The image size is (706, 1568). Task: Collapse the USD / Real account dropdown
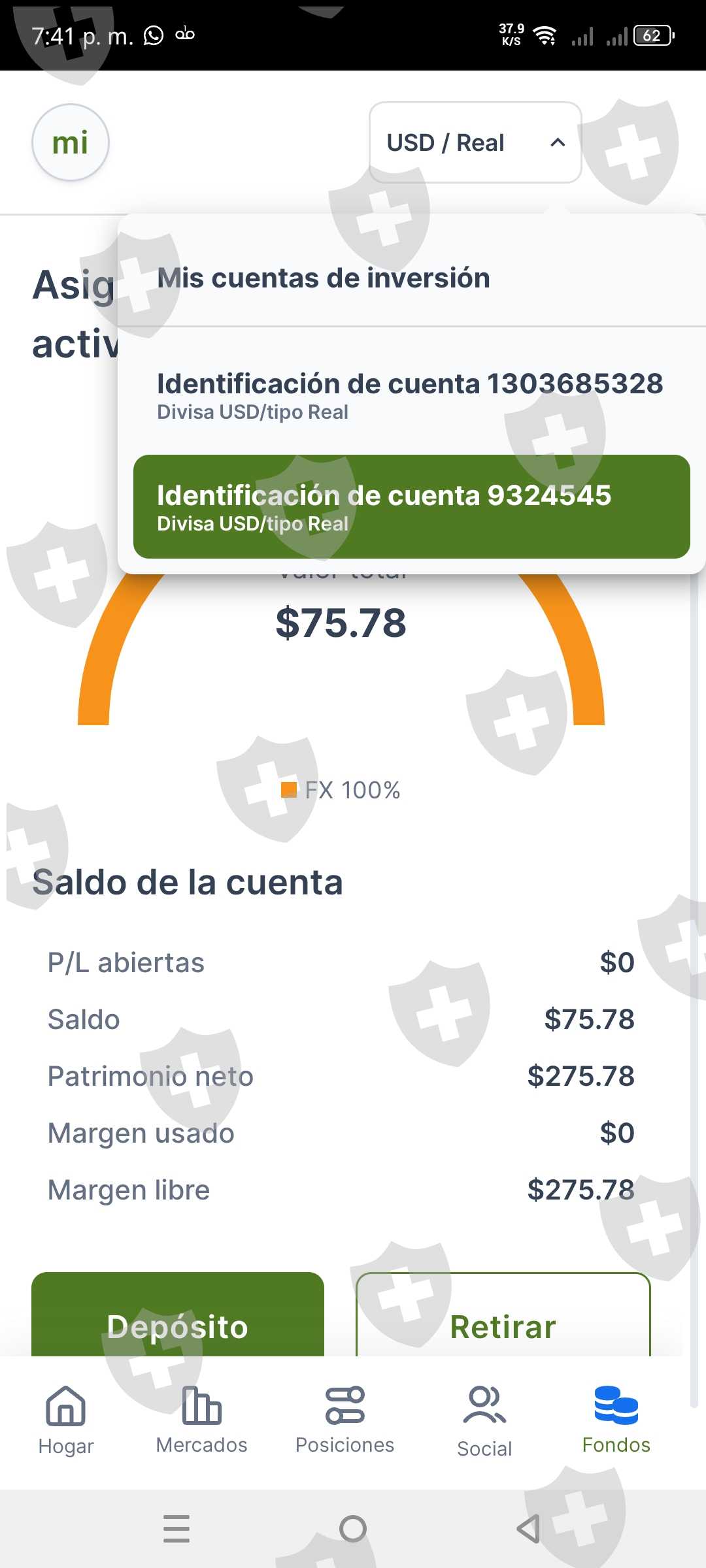[x=475, y=142]
